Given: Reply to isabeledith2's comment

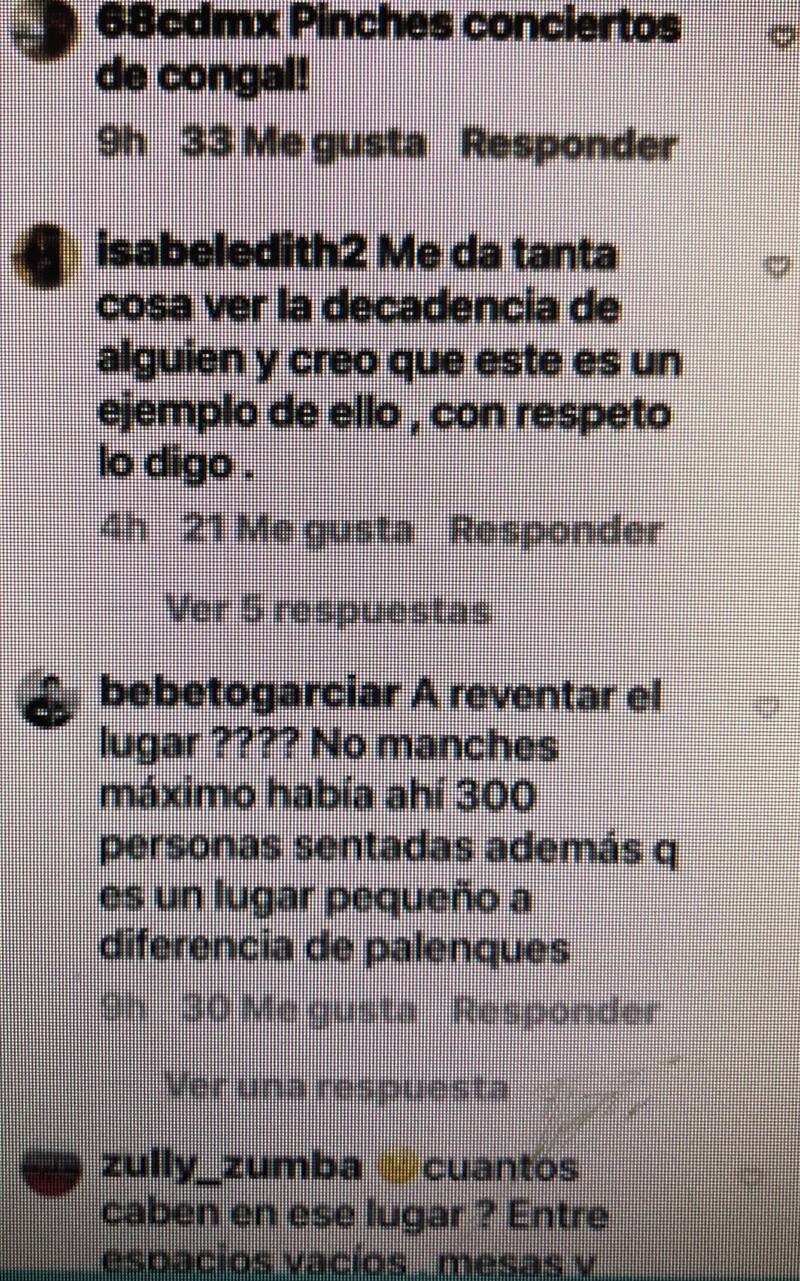Looking at the screenshot, I should pos(556,531).
